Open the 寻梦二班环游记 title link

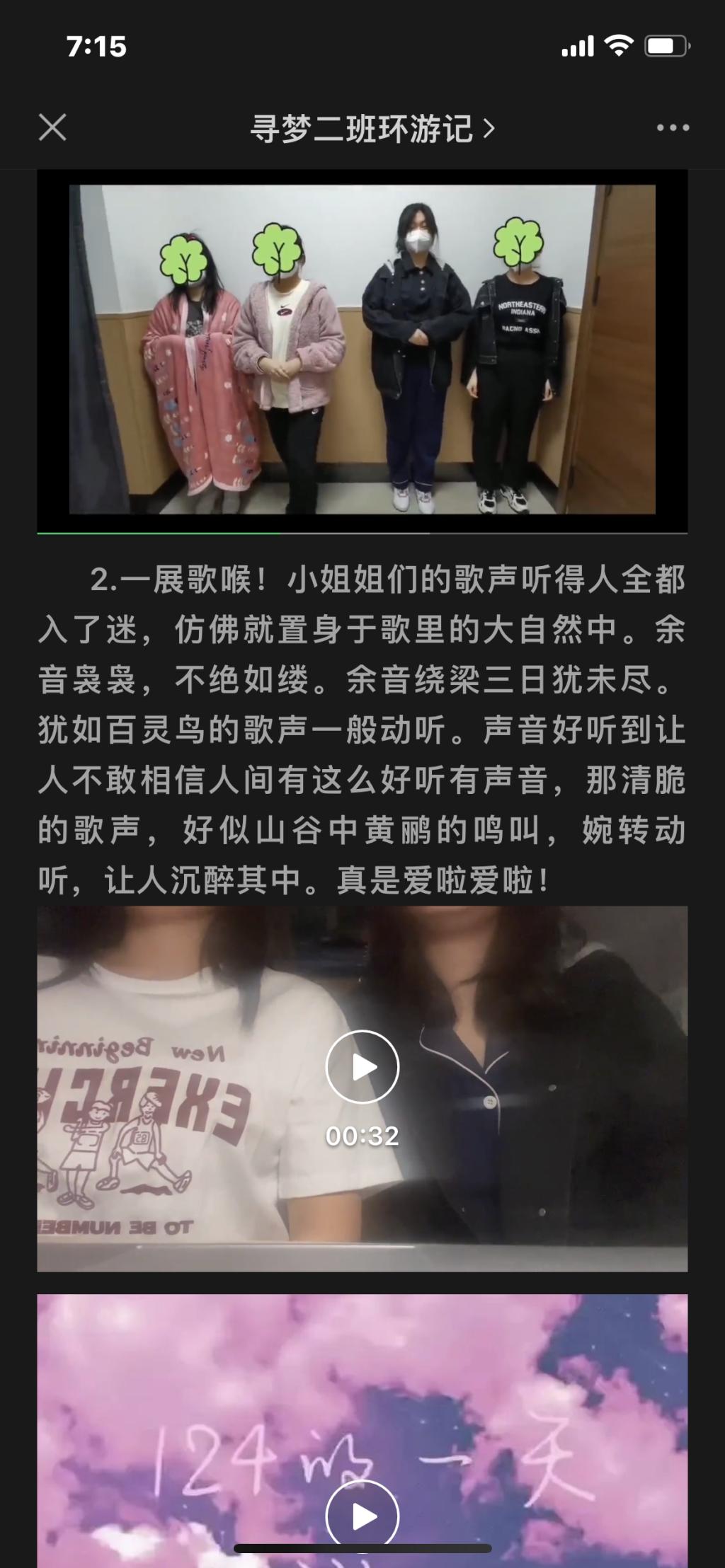click(x=372, y=129)
